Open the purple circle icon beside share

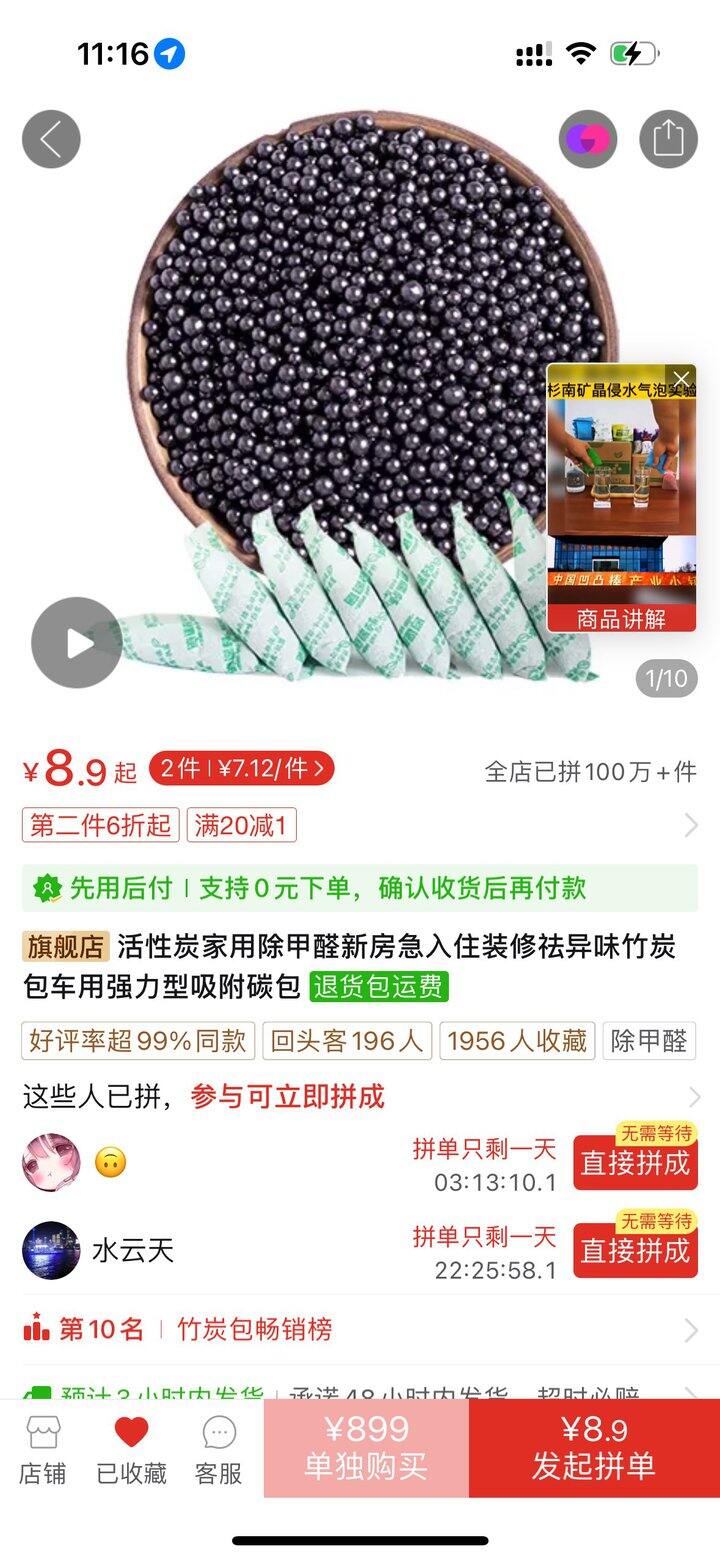tap(588, 139)
